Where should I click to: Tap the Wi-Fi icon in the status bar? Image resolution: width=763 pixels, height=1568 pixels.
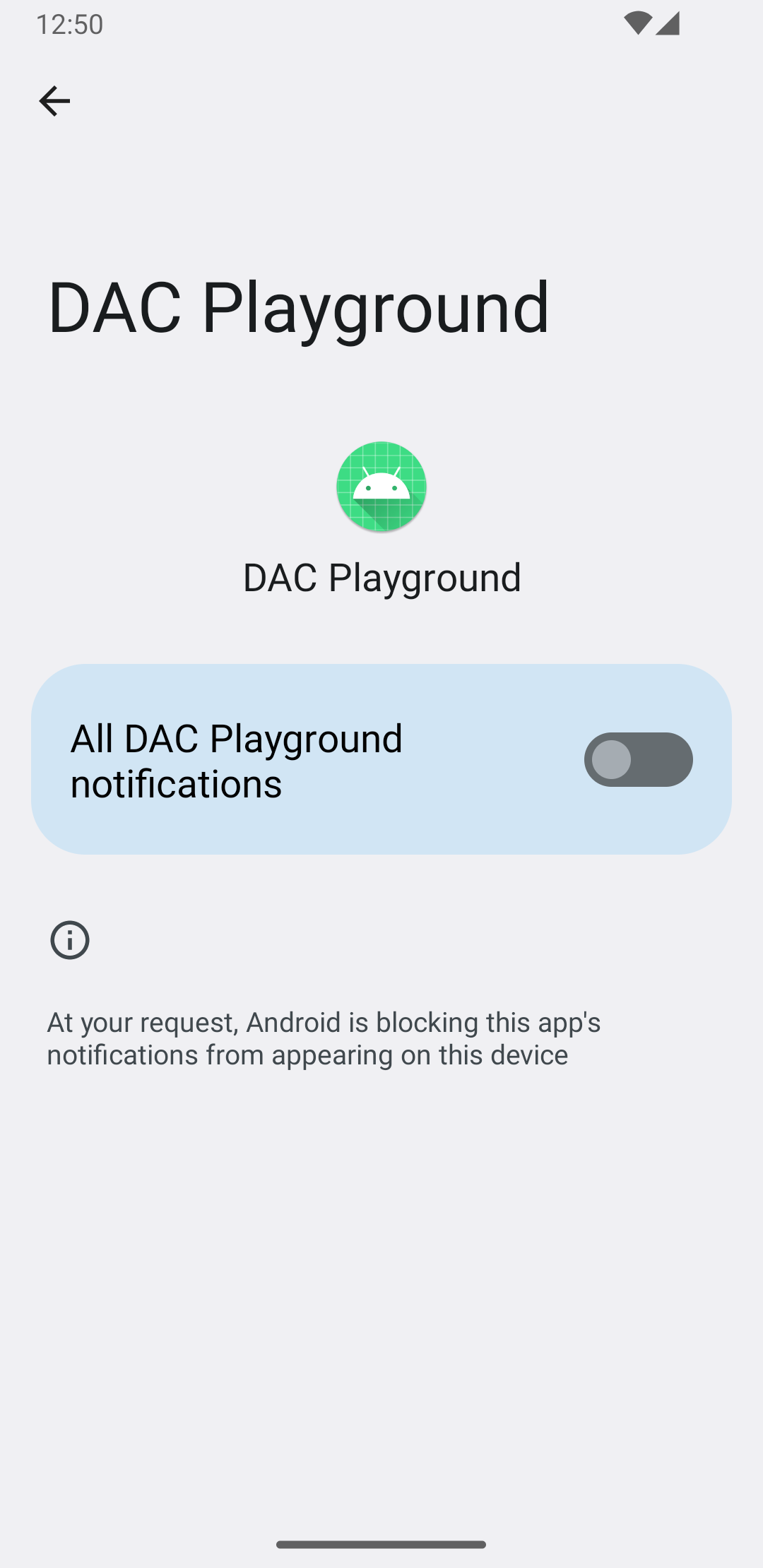click(638, 23)
